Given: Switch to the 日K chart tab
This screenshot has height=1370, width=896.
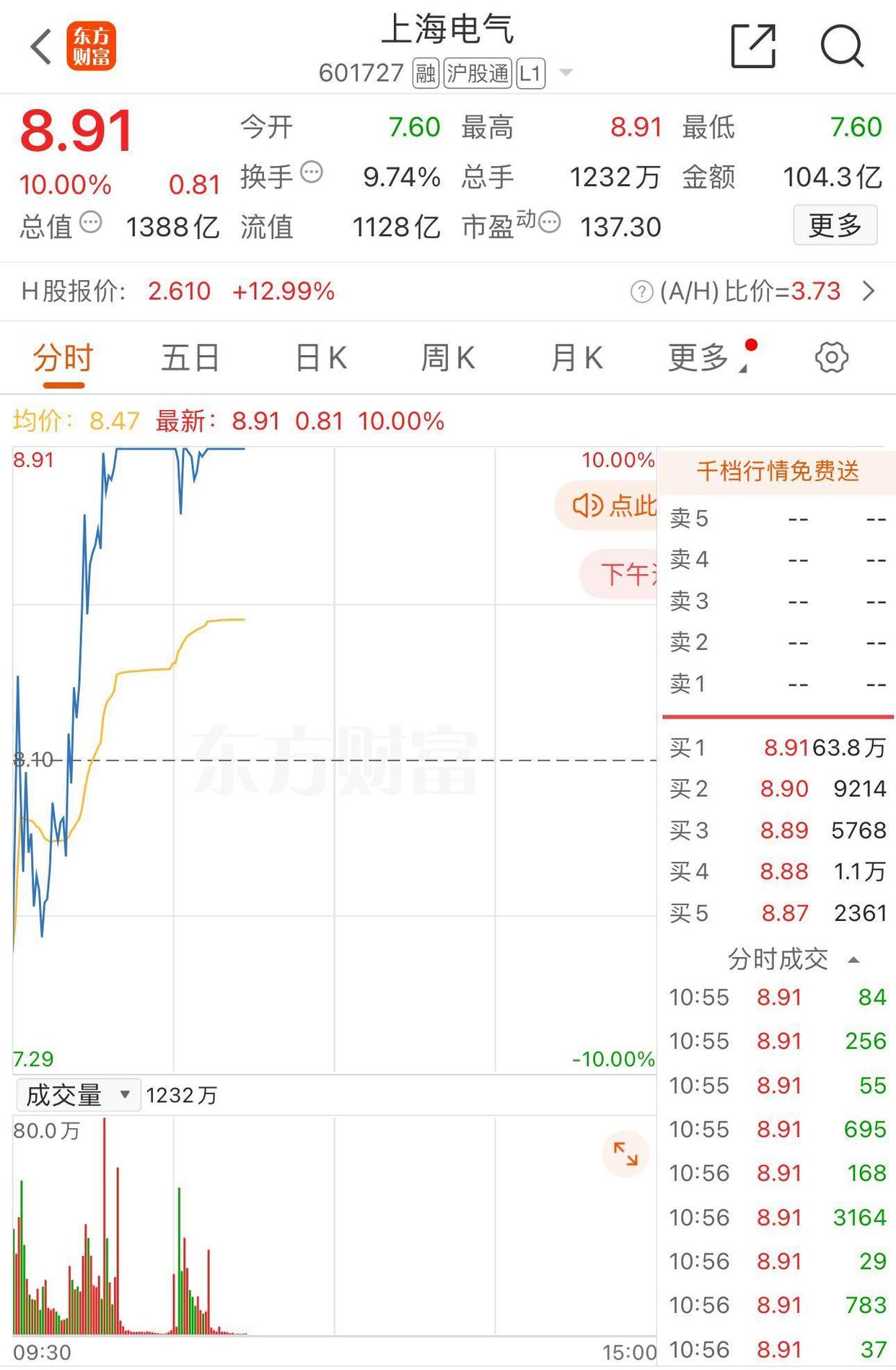Looking at the screenshot, I should click(x=321, y=358).
